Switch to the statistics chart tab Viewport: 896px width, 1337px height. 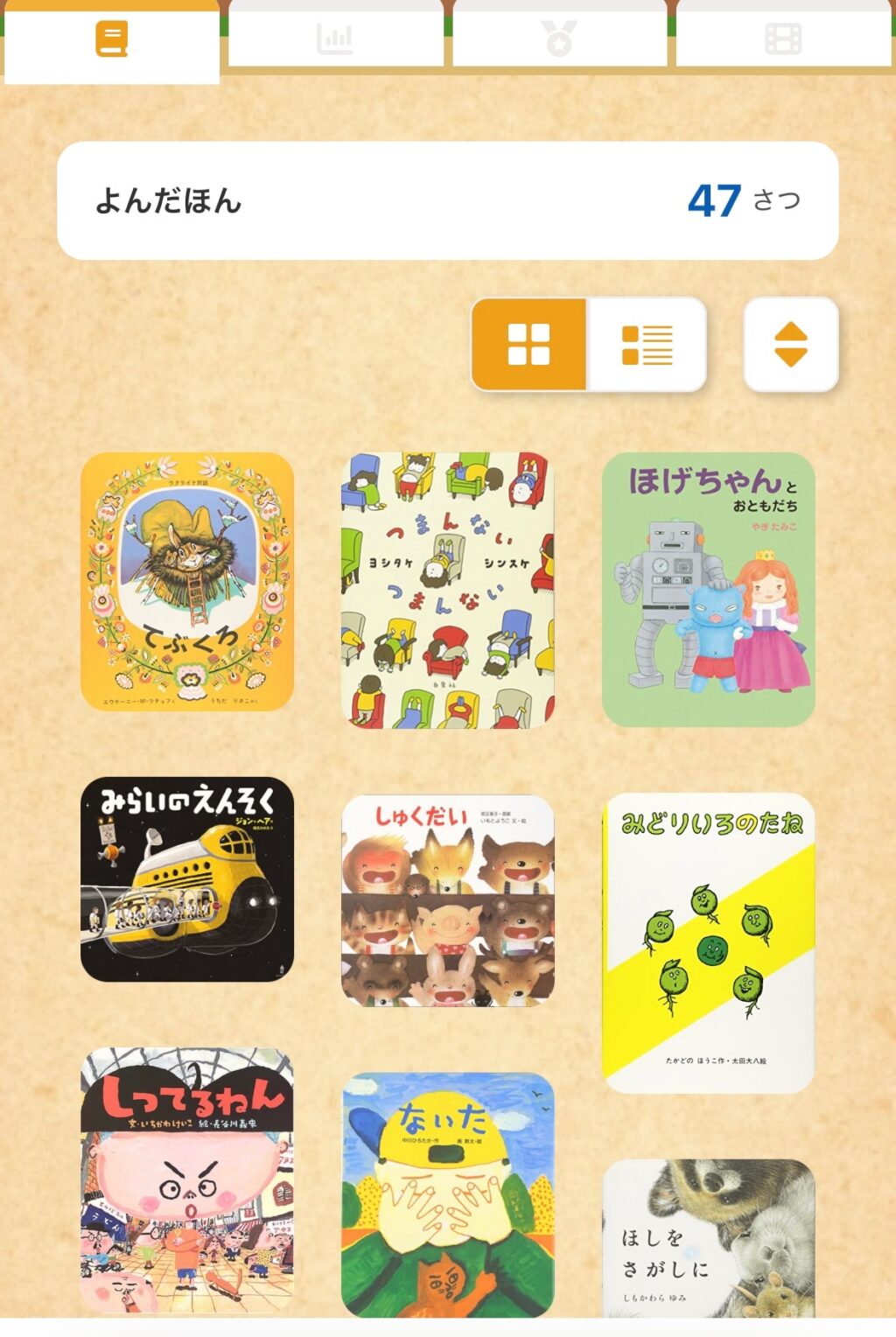[x=335, y=39]
